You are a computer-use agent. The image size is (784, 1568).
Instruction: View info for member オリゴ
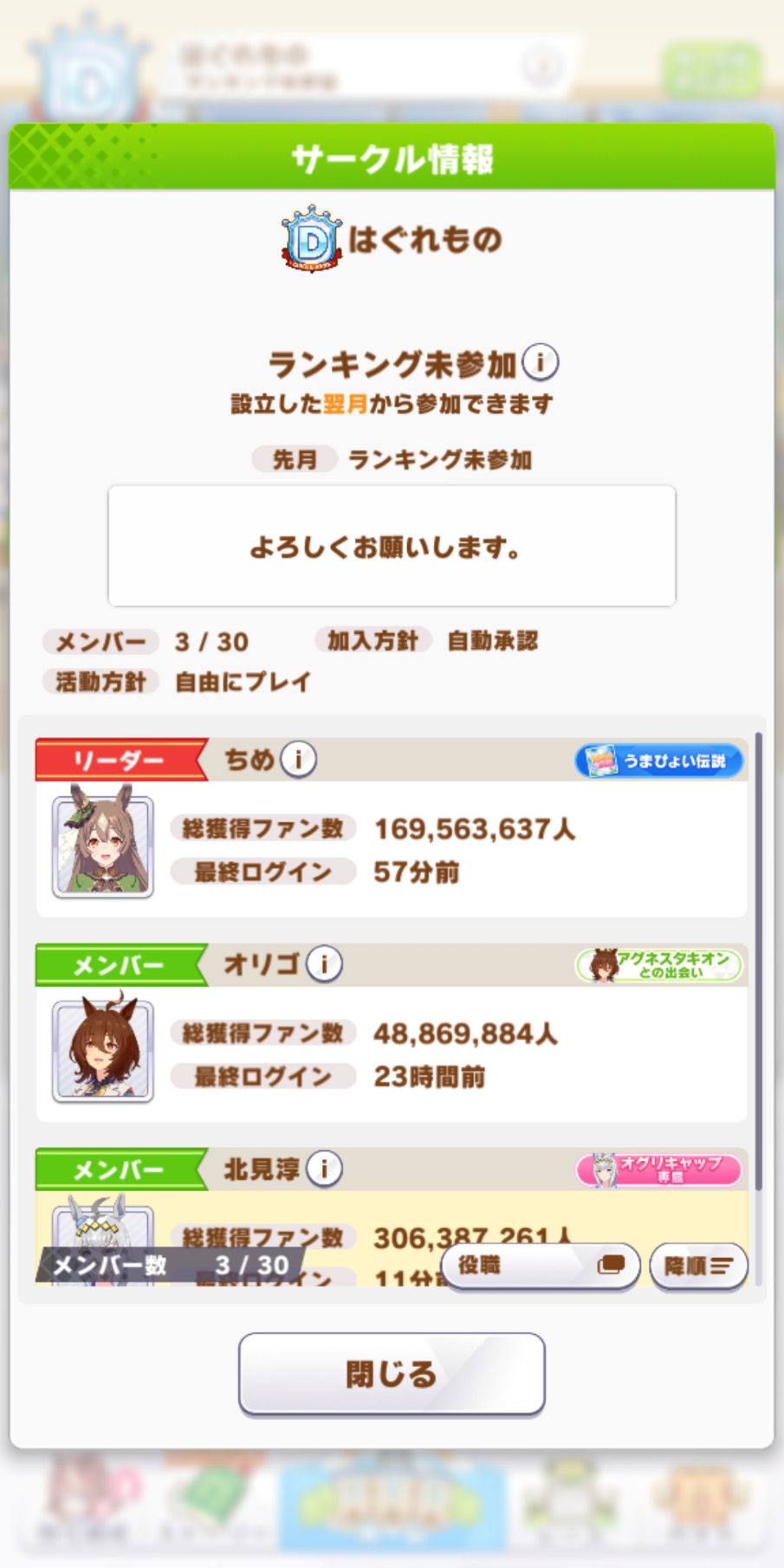pyautogui.click(x=325, y=964)
